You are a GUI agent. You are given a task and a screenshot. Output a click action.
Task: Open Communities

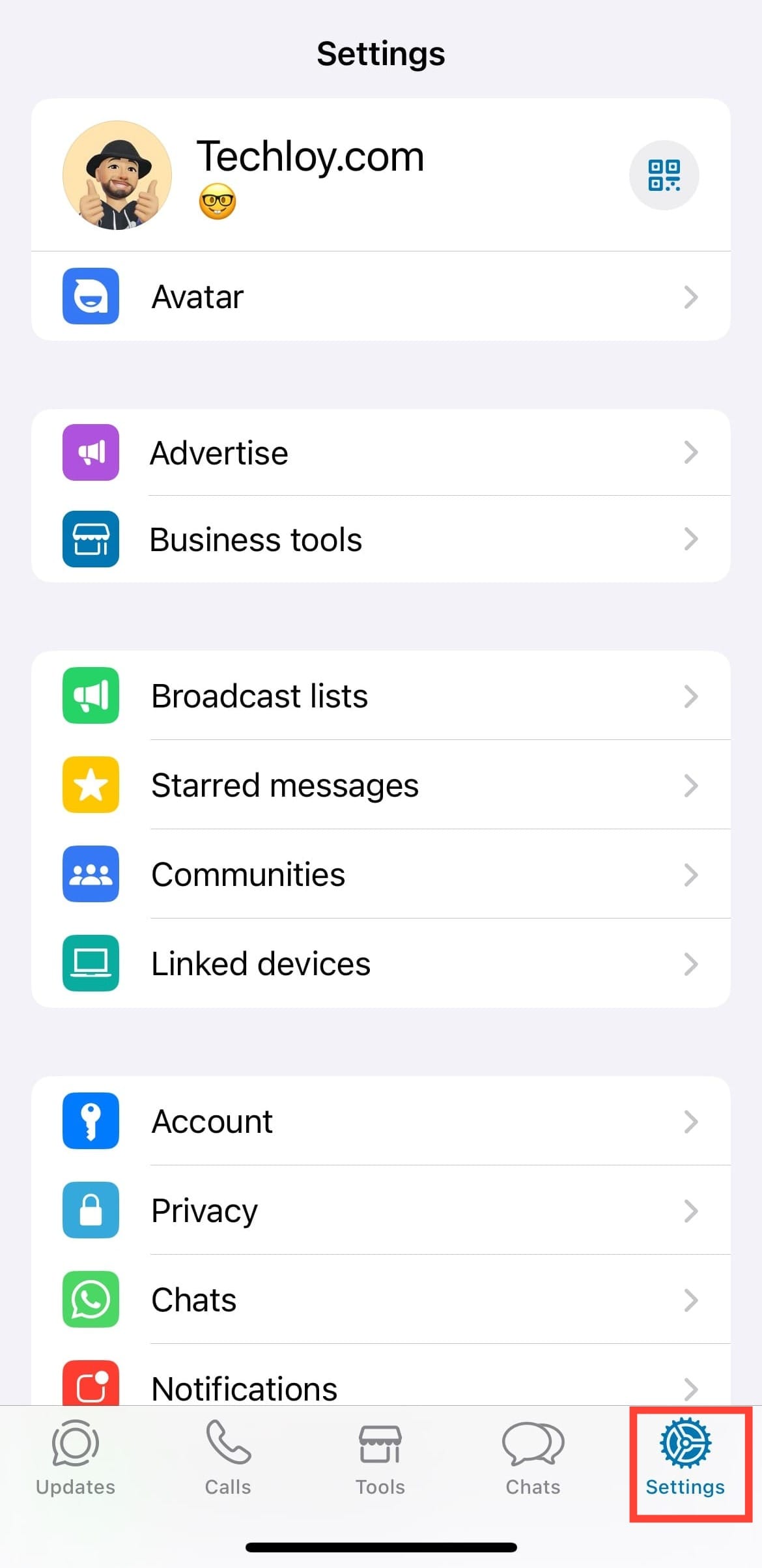(380, 874)
